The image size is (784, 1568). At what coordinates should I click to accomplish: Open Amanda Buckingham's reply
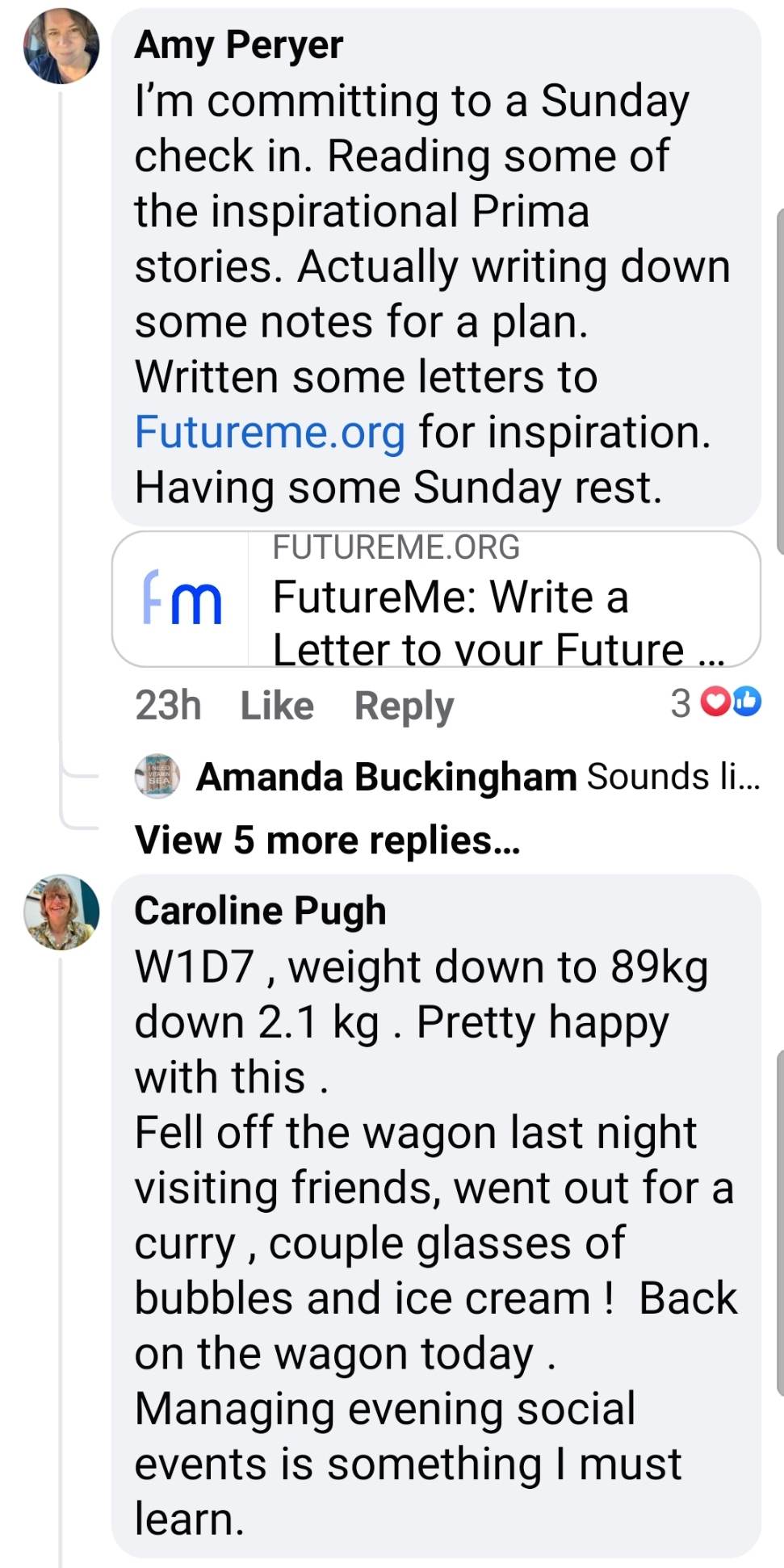click(x=476, y=777)
